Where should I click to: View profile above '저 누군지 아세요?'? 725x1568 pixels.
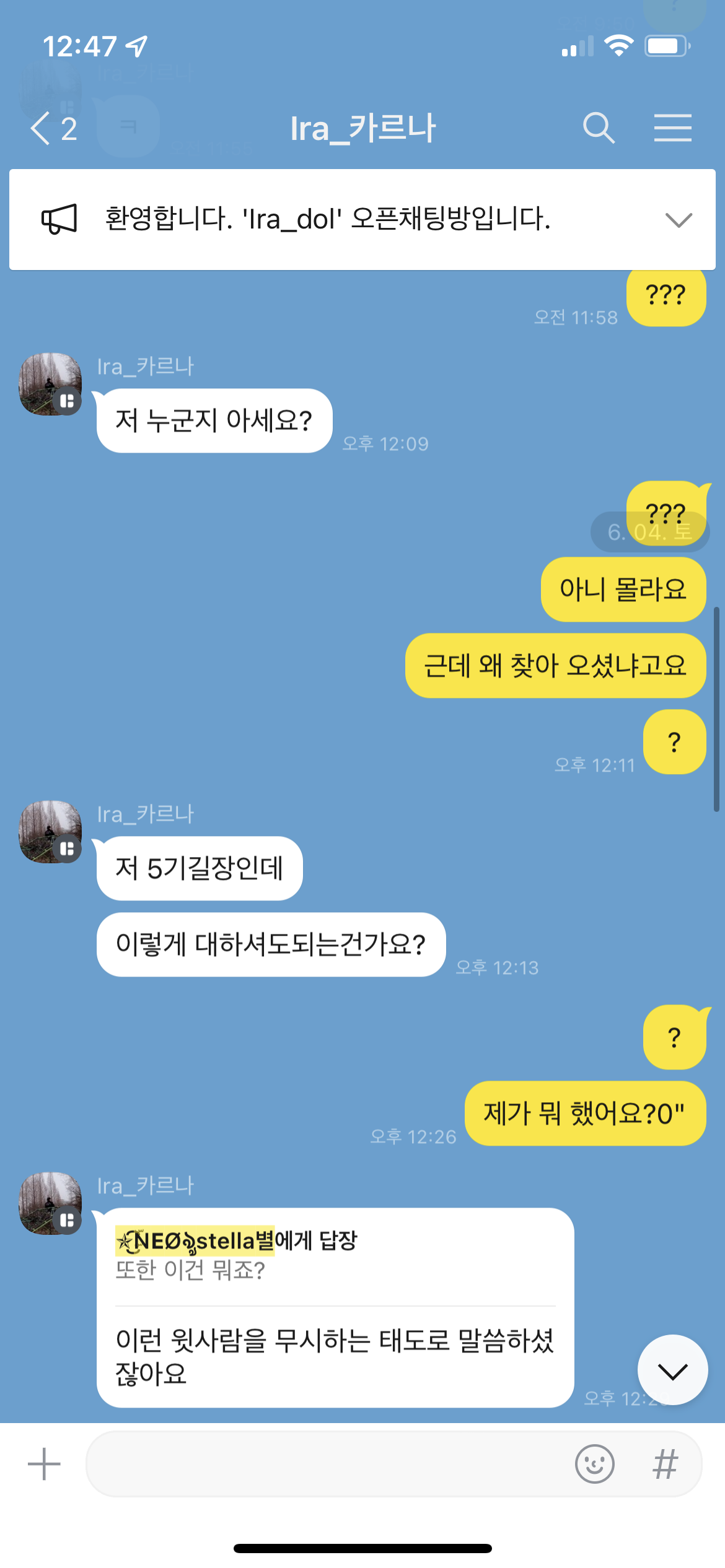(x=50, y=384)
